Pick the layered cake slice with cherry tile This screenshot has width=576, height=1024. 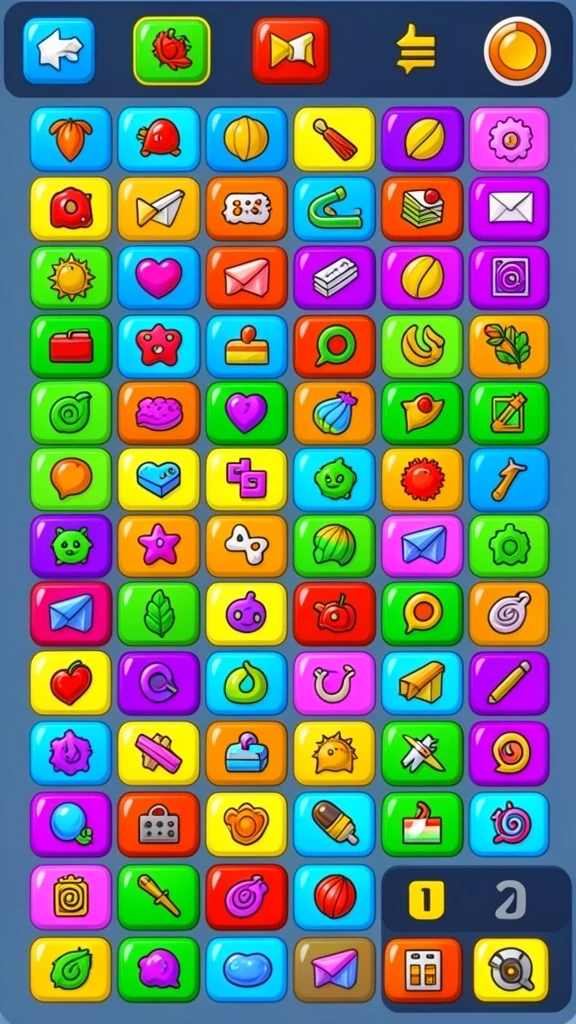[x=422, y=208]
